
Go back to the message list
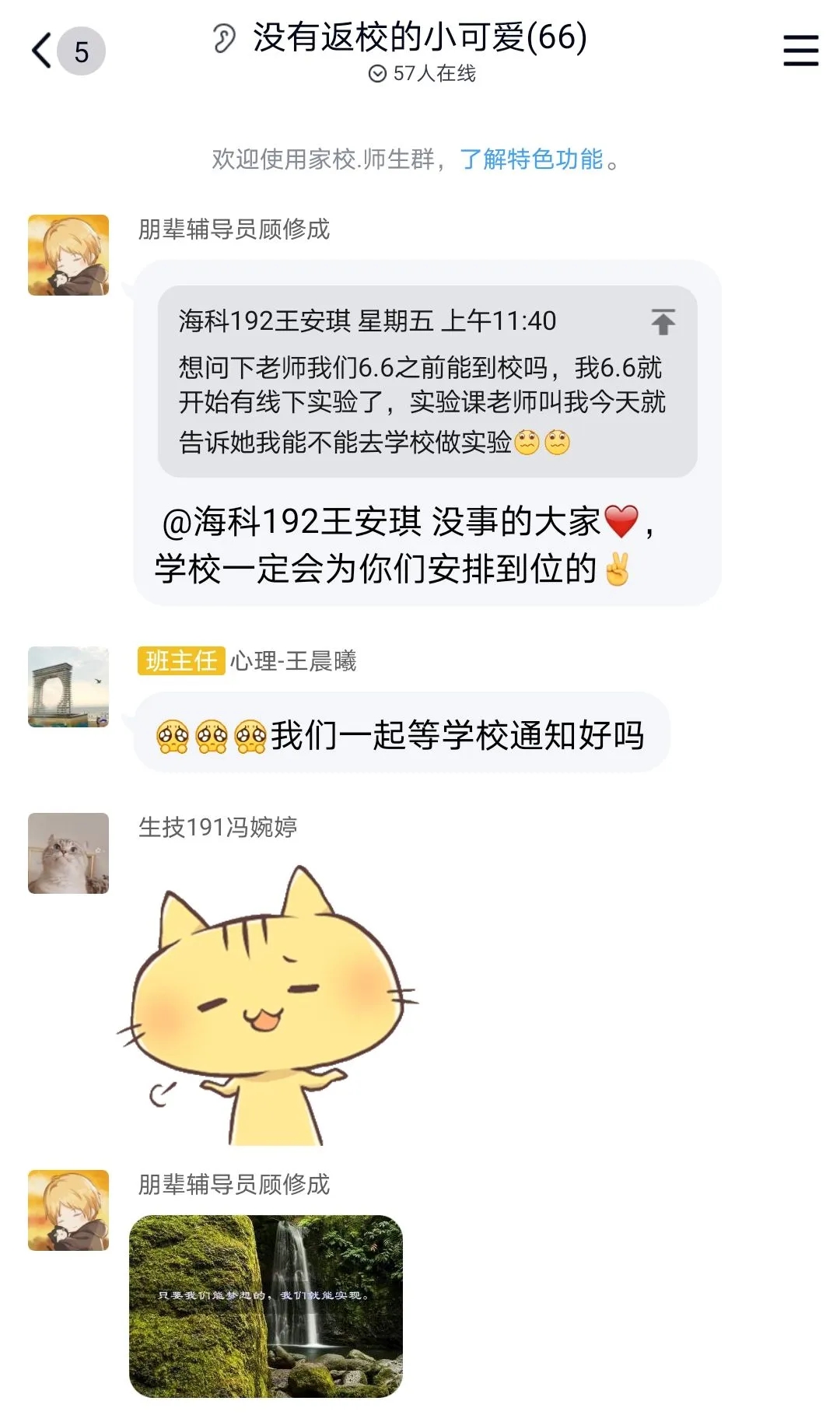tap(43, 51)
